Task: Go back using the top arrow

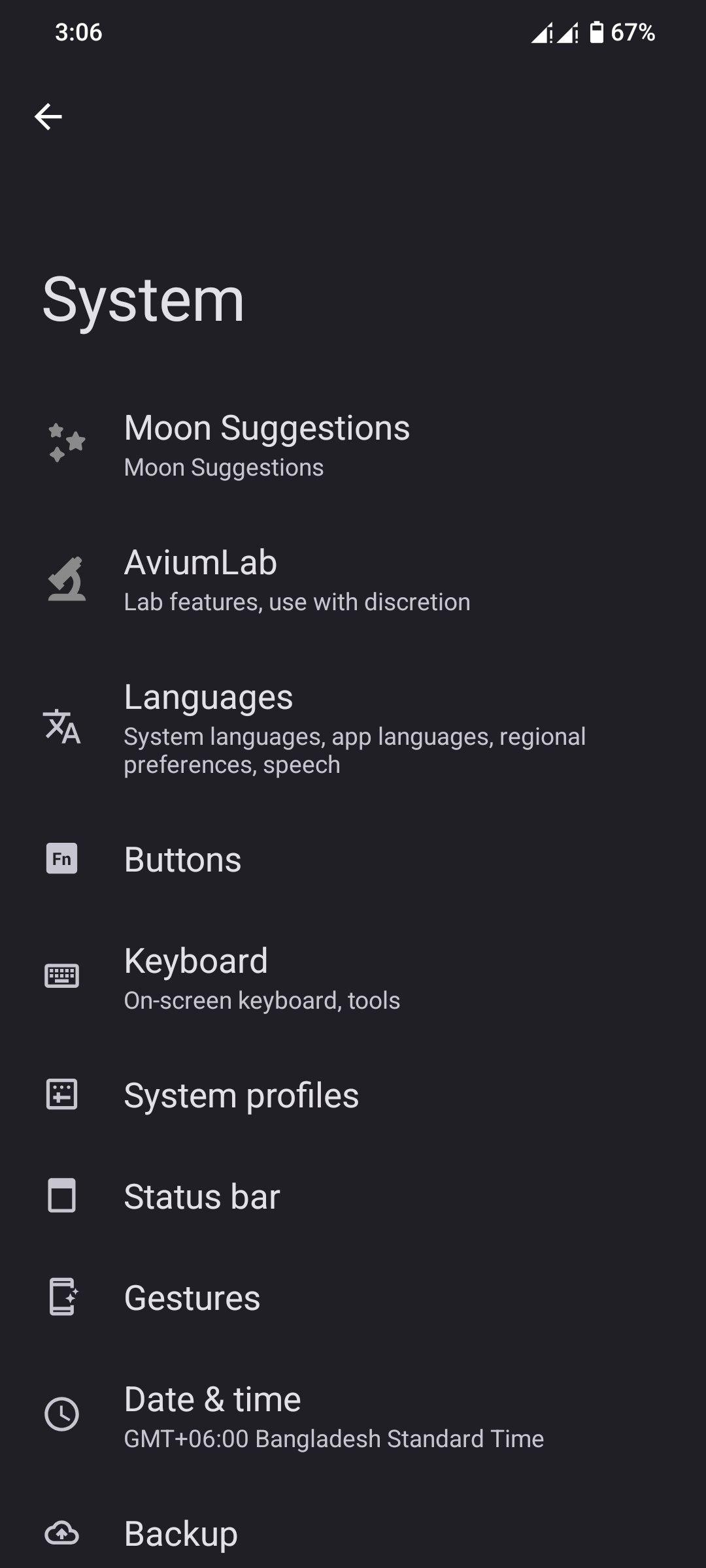Action: point(48,117)
